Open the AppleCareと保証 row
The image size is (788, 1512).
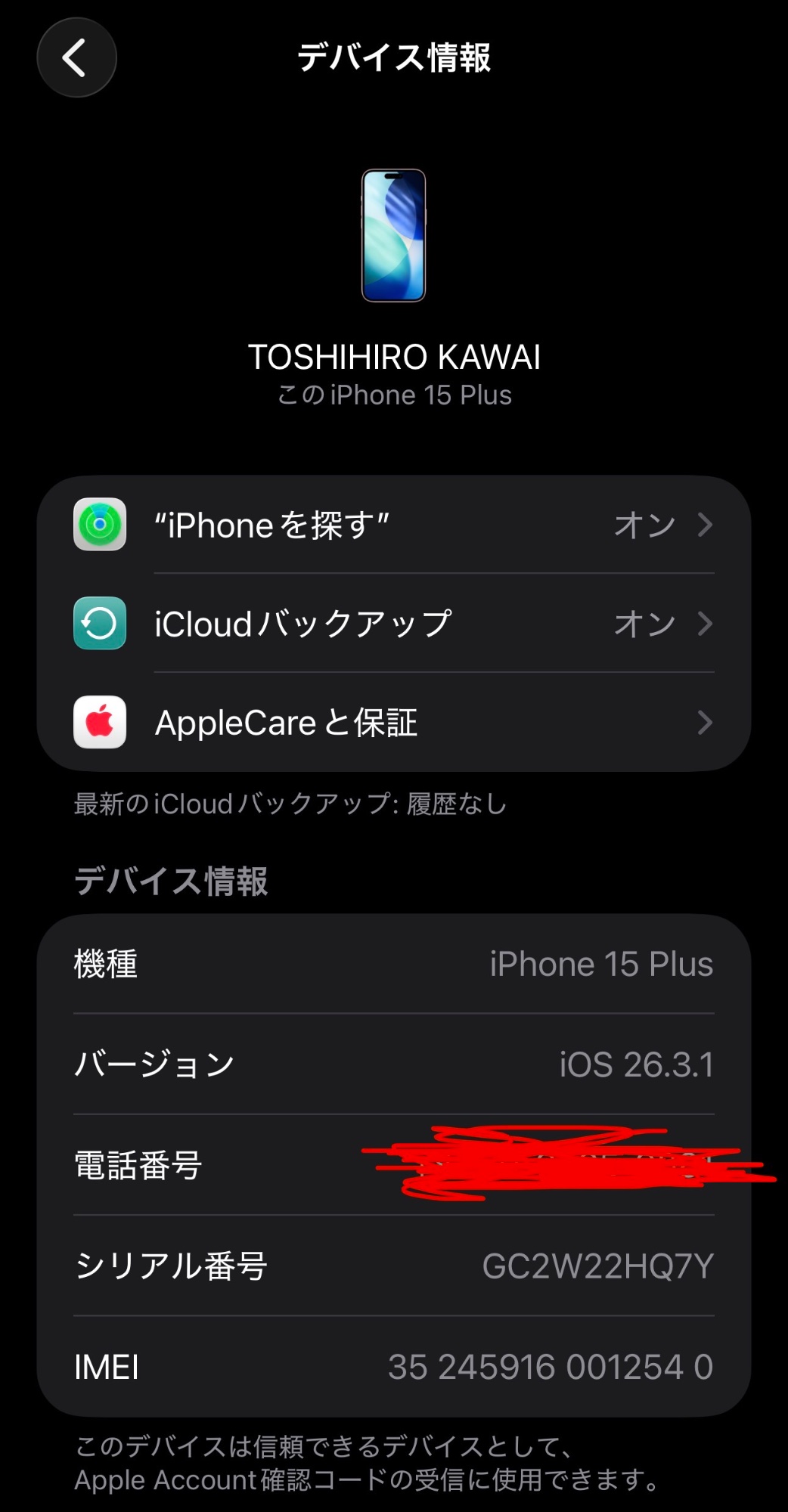393,723
